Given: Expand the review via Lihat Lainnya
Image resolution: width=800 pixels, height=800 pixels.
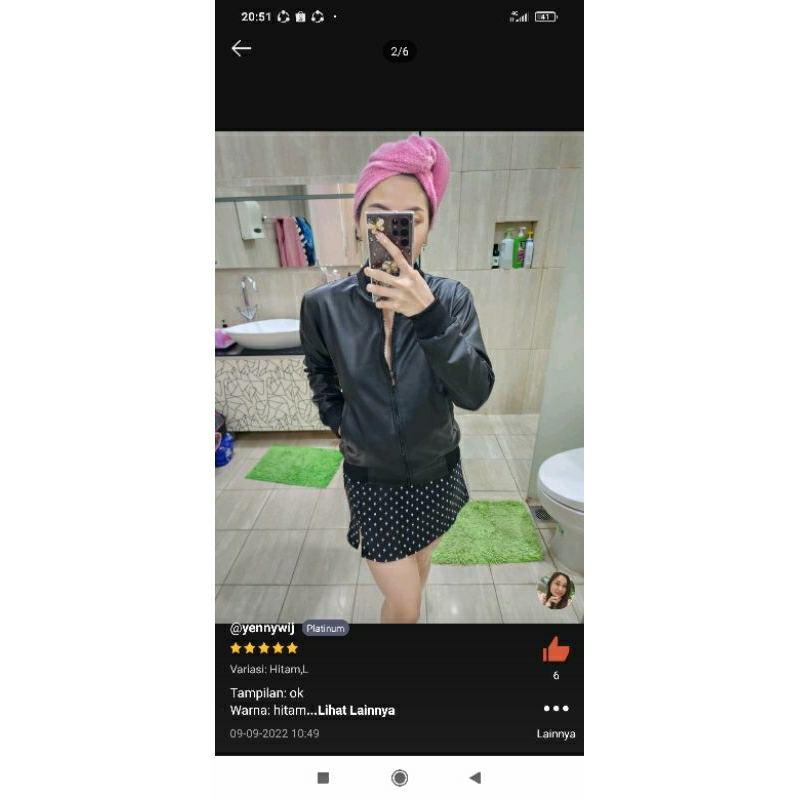Looking at the screenshot, I should click(356, 711).
